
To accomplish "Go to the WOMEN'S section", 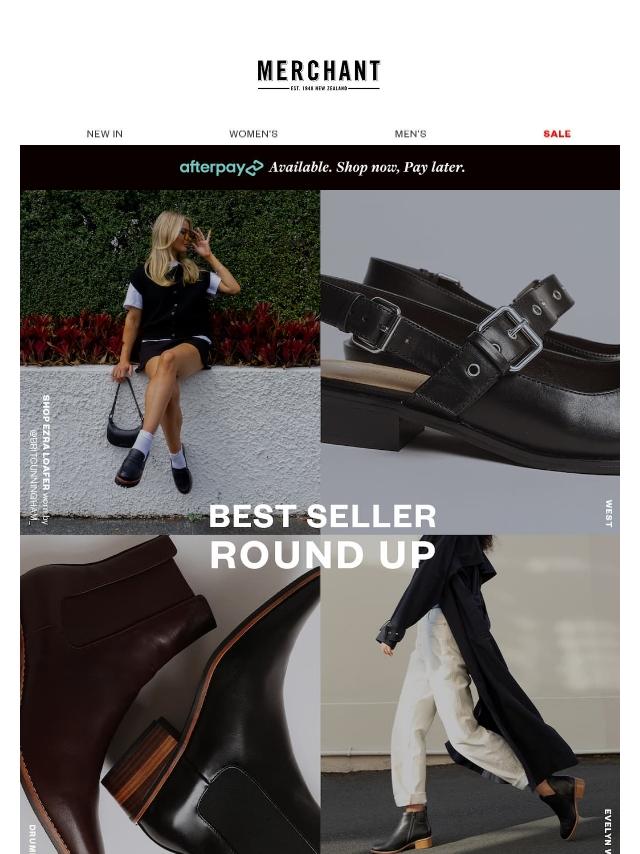I will click(253, 133).
